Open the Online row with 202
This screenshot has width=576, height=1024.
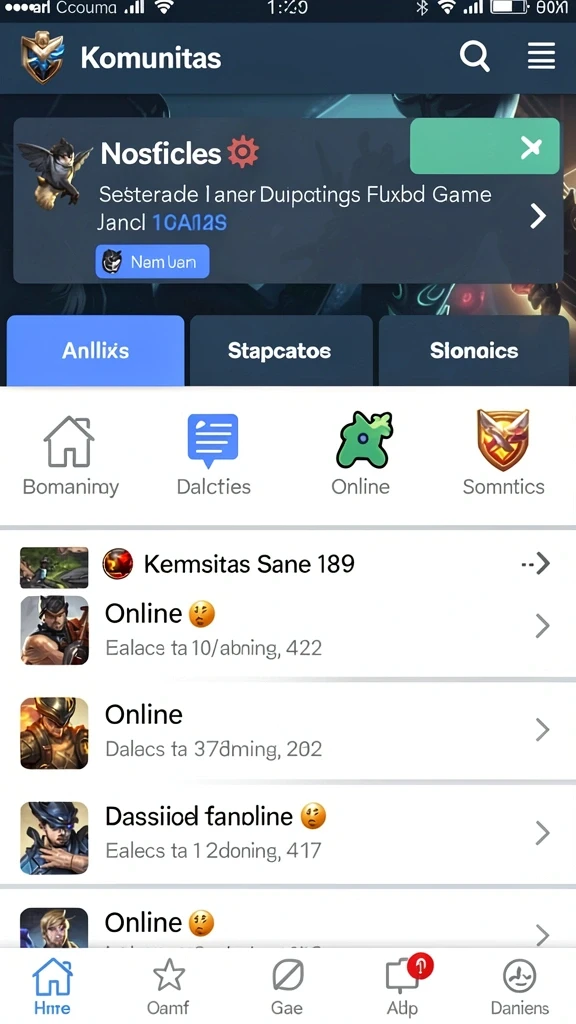287,731
